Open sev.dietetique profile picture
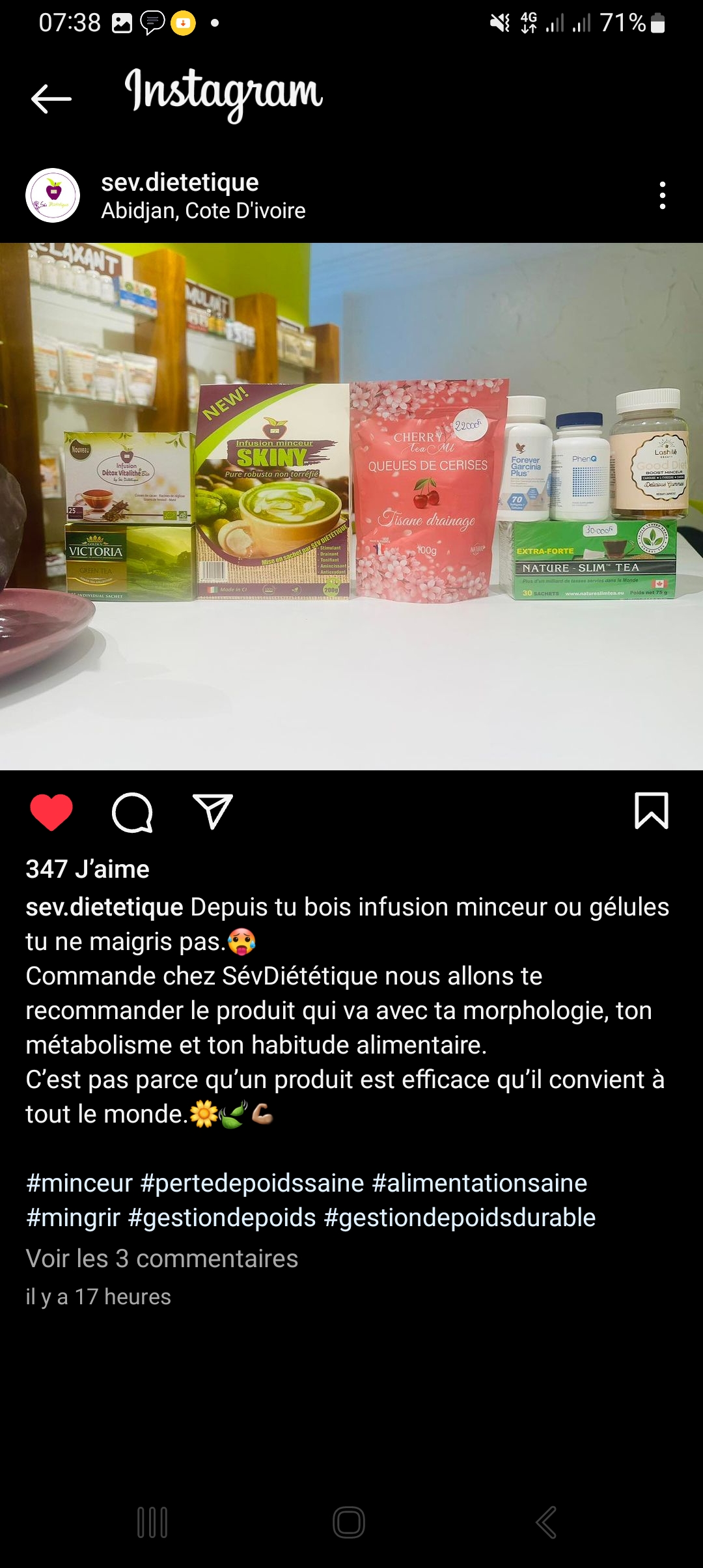The width and height of the screenshot is (703, 1568). [x=53, y=195]
